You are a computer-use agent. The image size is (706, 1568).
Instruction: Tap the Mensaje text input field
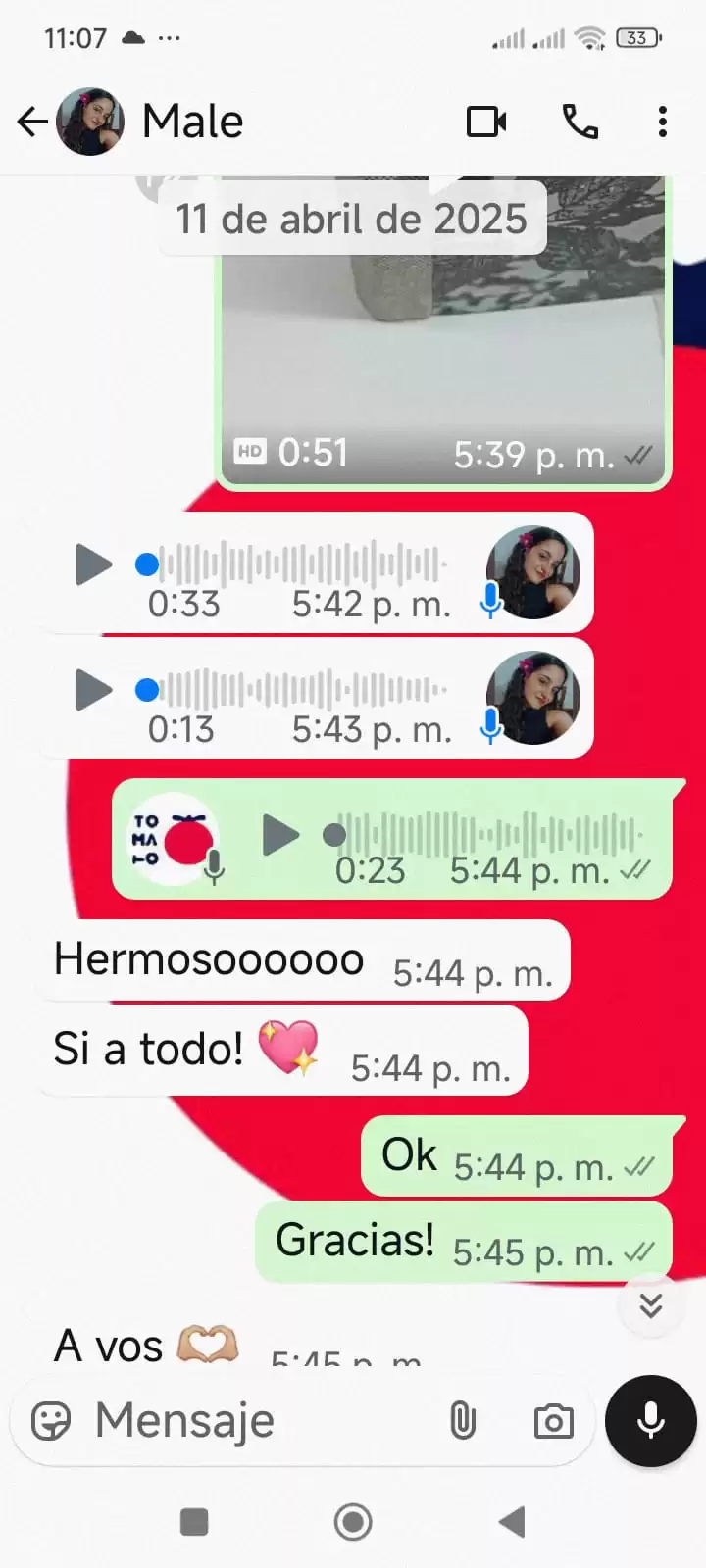(245, 1420)
